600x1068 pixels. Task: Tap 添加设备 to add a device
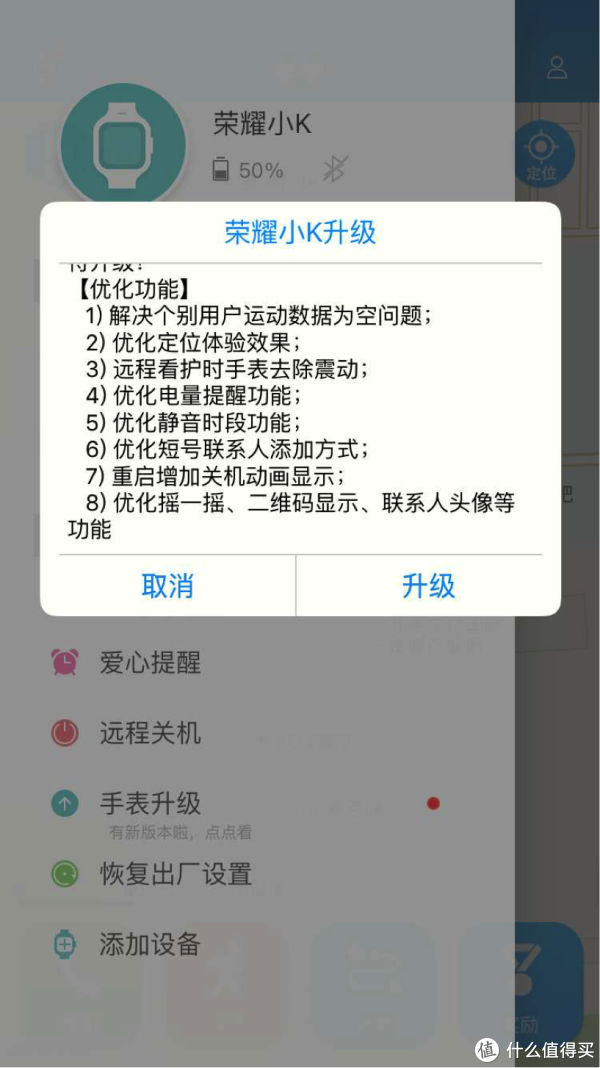click(150, 944)
